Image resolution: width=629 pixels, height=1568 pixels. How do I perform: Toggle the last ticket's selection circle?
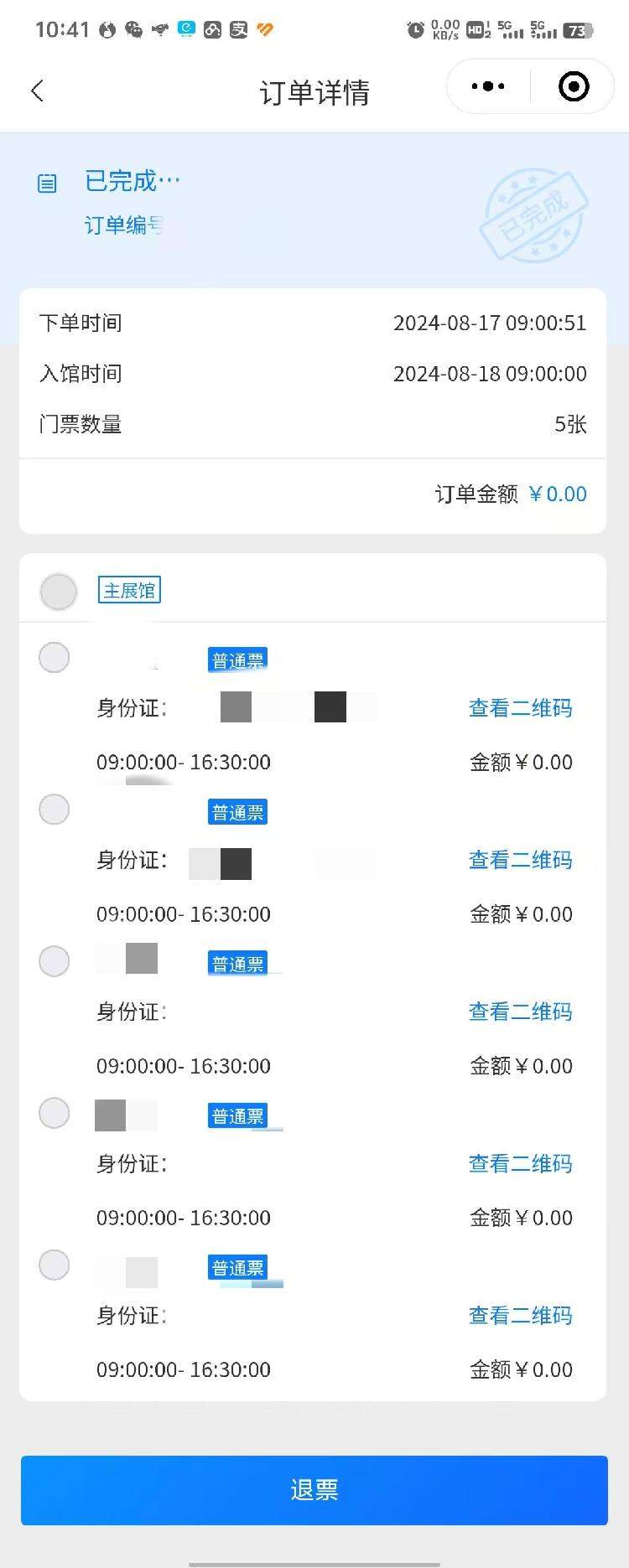click(54, 1265)
